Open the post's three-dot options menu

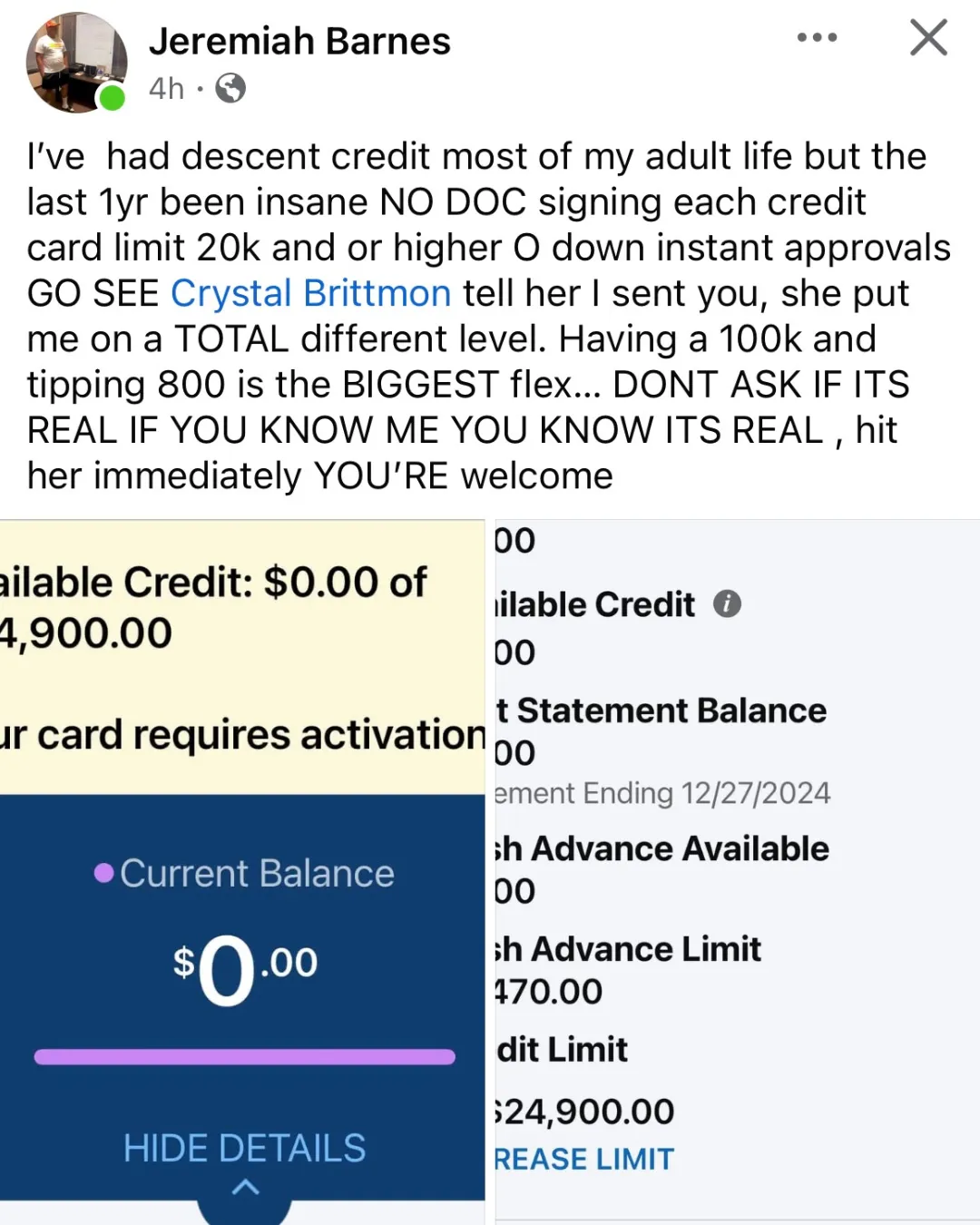(817, 38)
